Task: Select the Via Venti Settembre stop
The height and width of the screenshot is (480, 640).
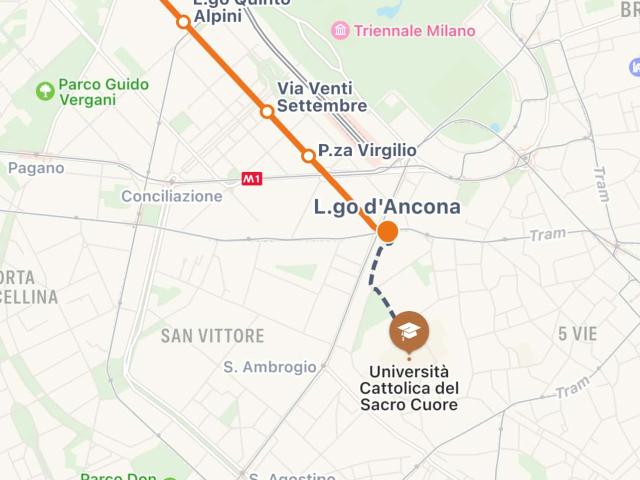Action: [267, 111]
